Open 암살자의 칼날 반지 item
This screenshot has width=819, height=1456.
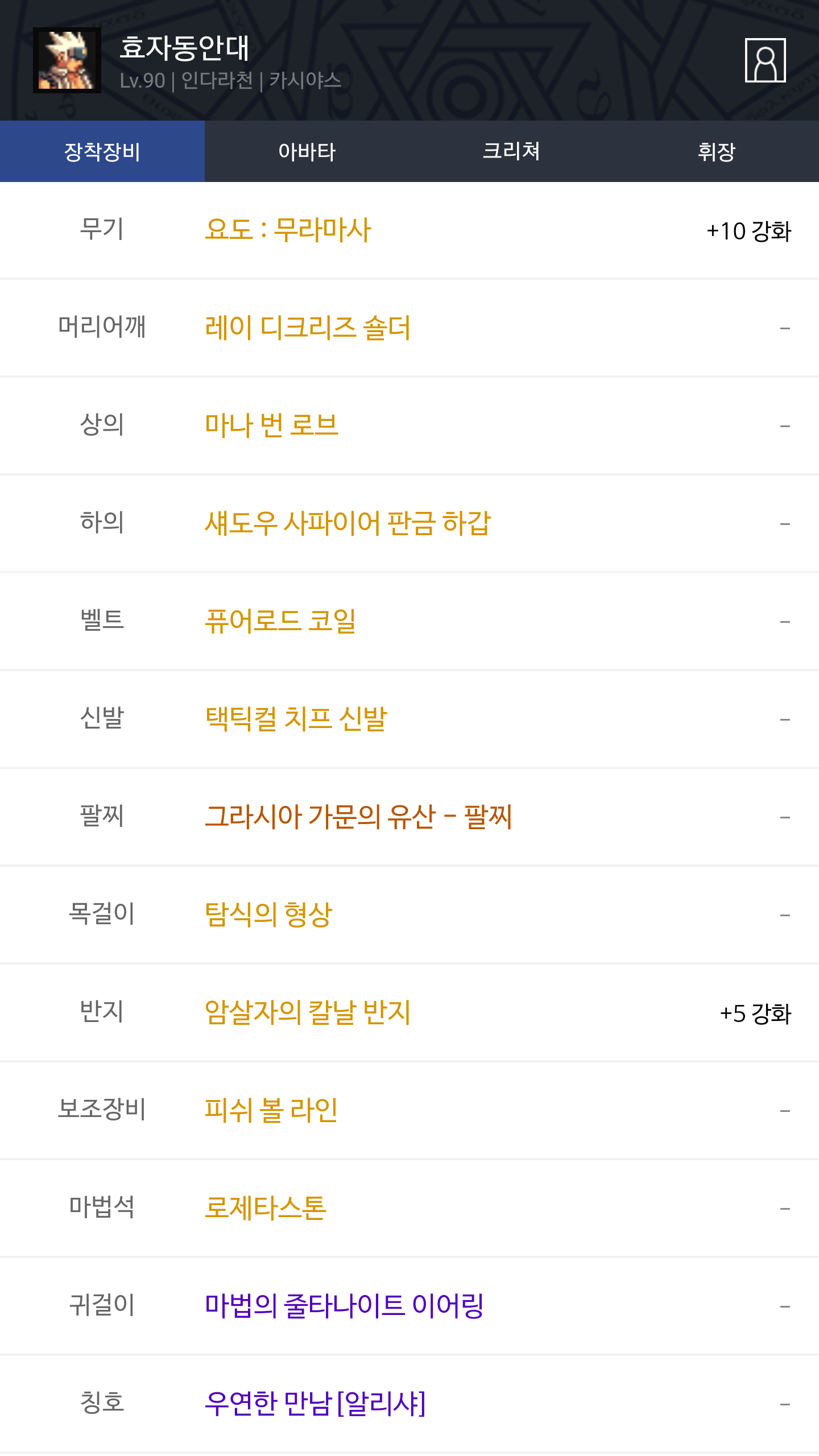coord(307,1012)
